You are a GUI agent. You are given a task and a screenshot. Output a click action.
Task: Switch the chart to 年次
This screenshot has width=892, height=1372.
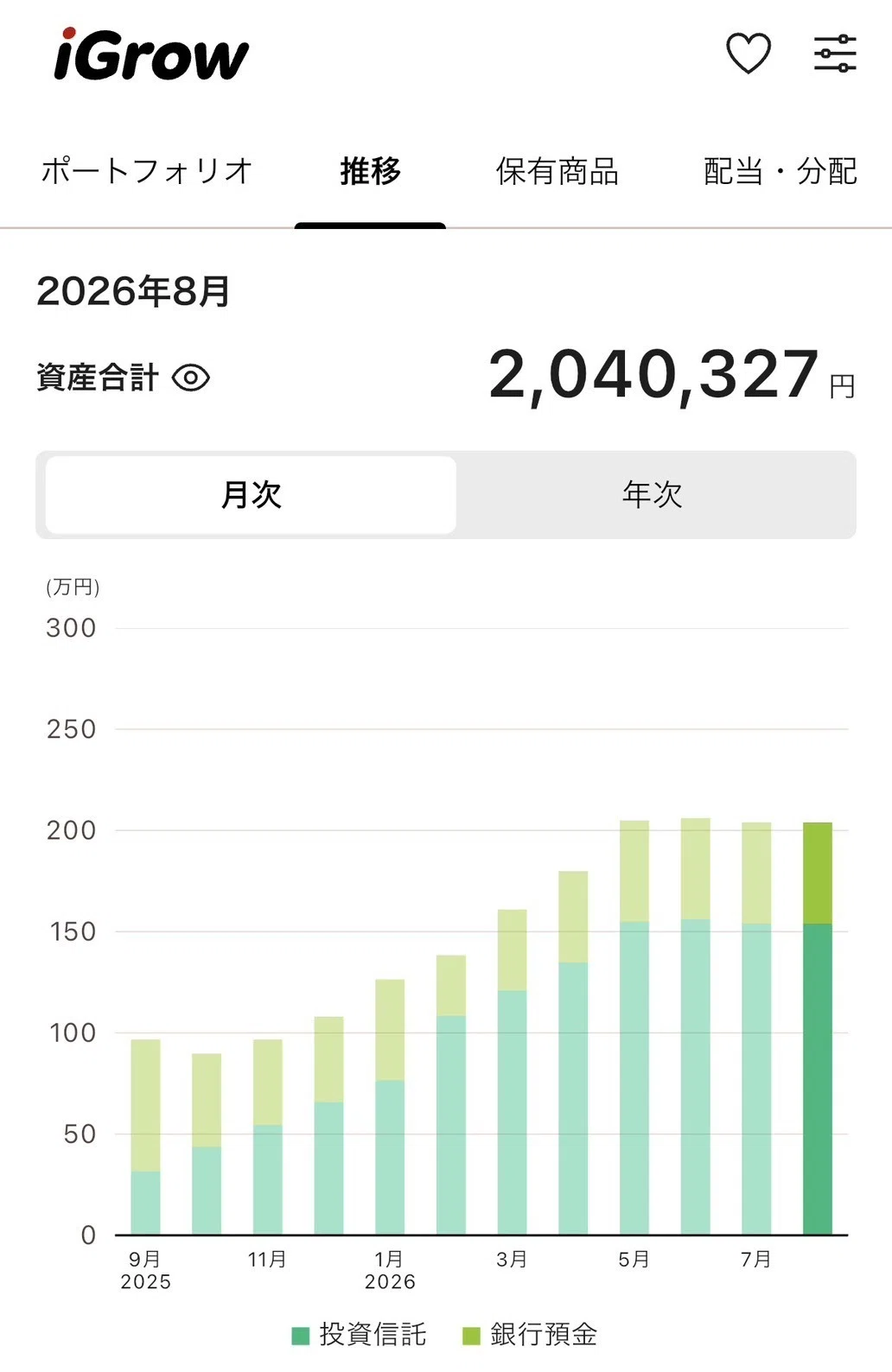pyautogui.click(x=653, y=494)
